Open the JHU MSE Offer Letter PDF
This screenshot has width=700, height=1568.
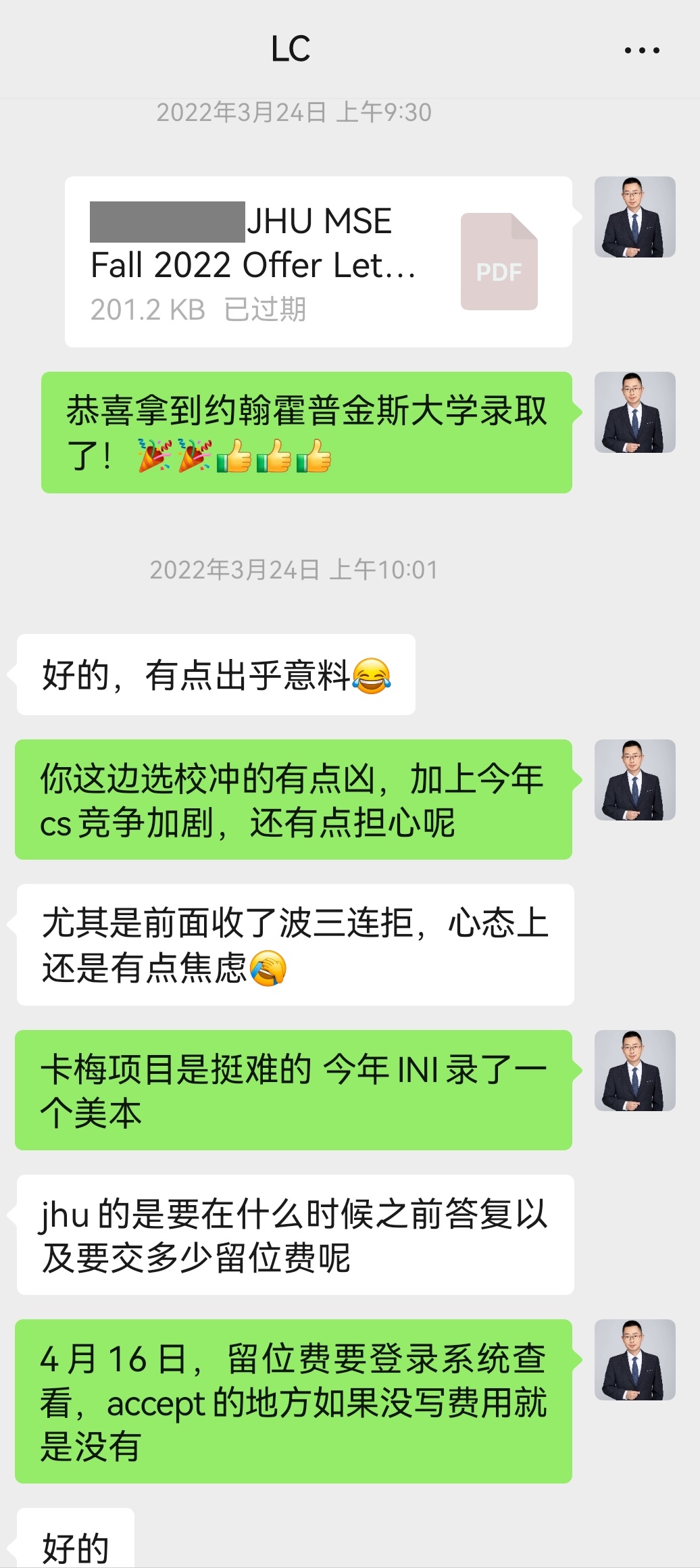(318, 262)
